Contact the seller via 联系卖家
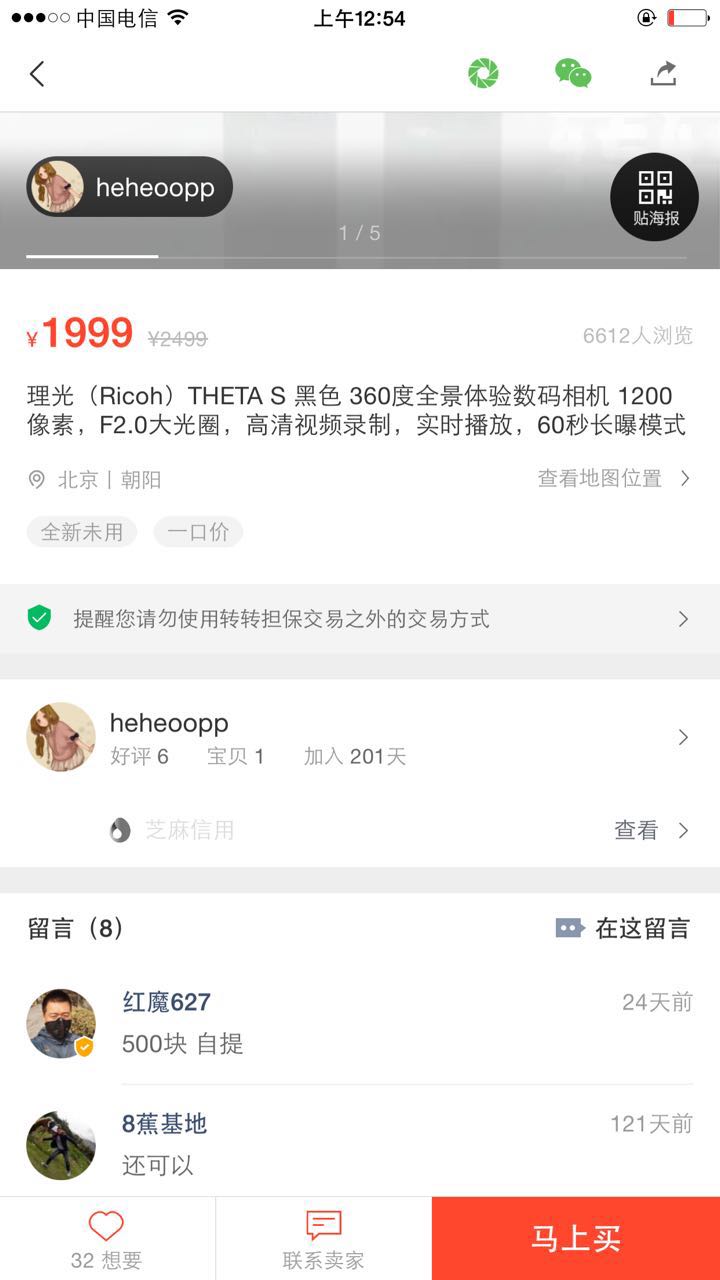Image resolution: width=720 pixels, height=1280 pixels. tap(323, 1238)
